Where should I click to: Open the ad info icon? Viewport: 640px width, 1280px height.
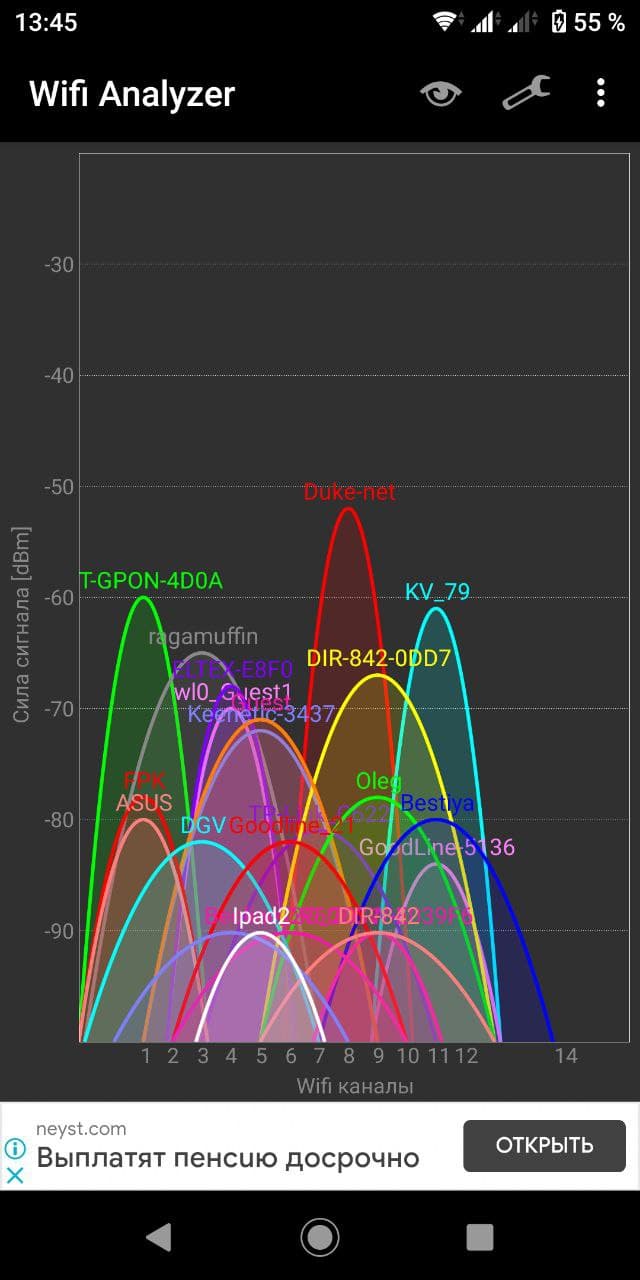15,1148
